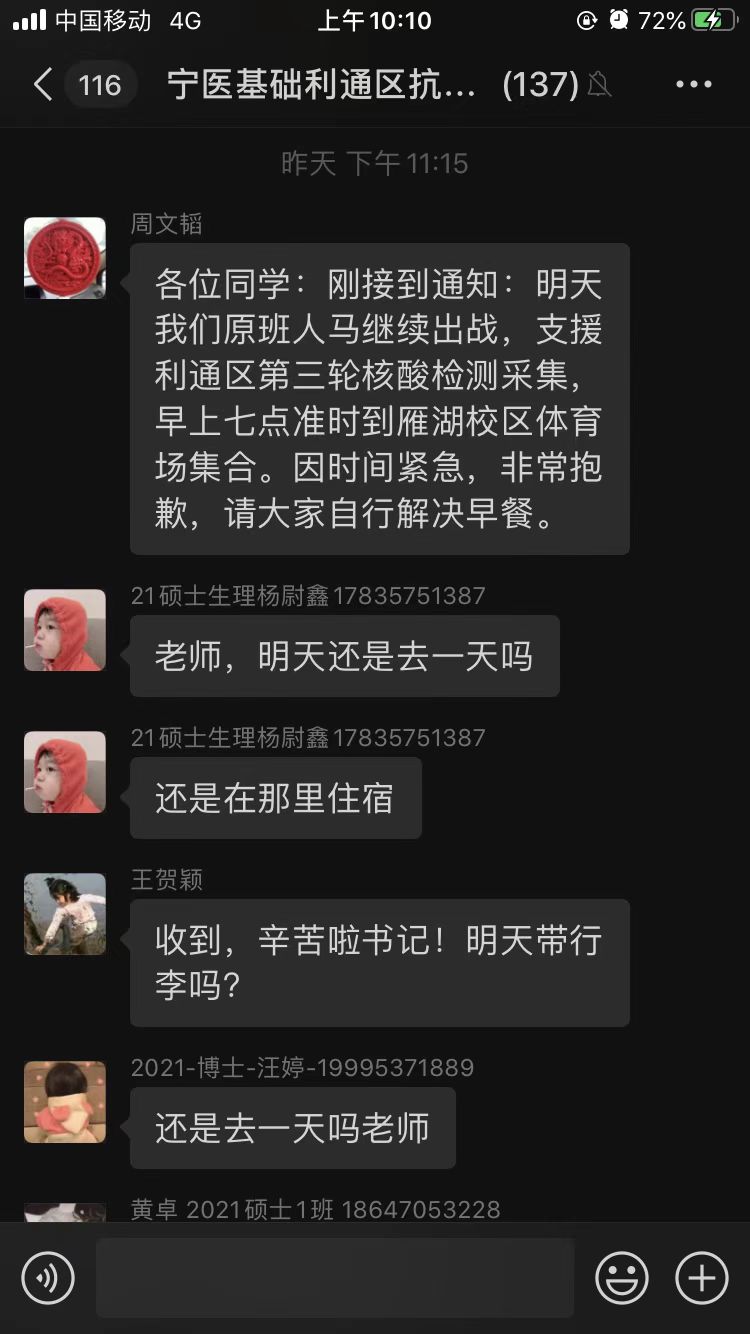View 王贺颖's profile avatar
Viewport: 750px width, 1334px height.
65,914
